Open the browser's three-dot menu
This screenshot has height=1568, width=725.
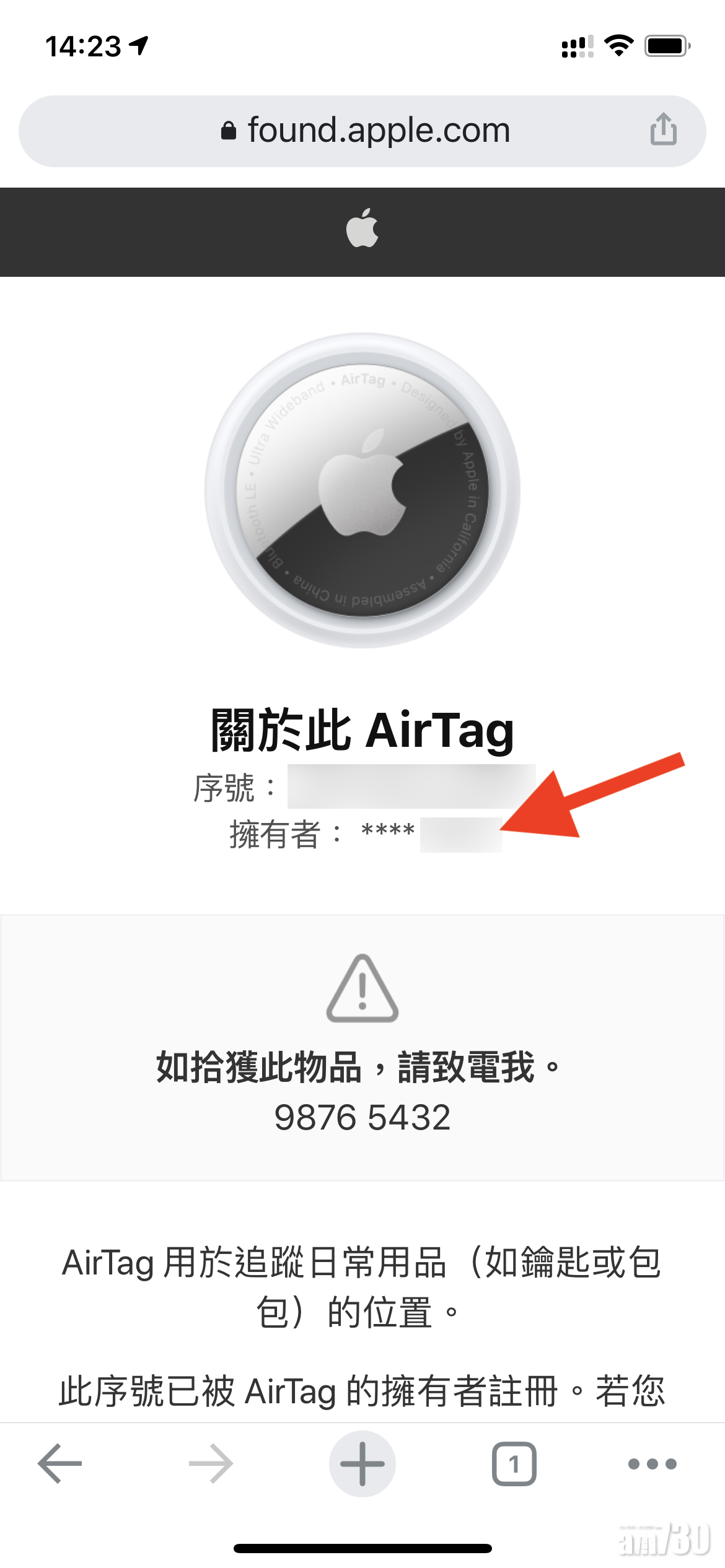coord(652,1464)
